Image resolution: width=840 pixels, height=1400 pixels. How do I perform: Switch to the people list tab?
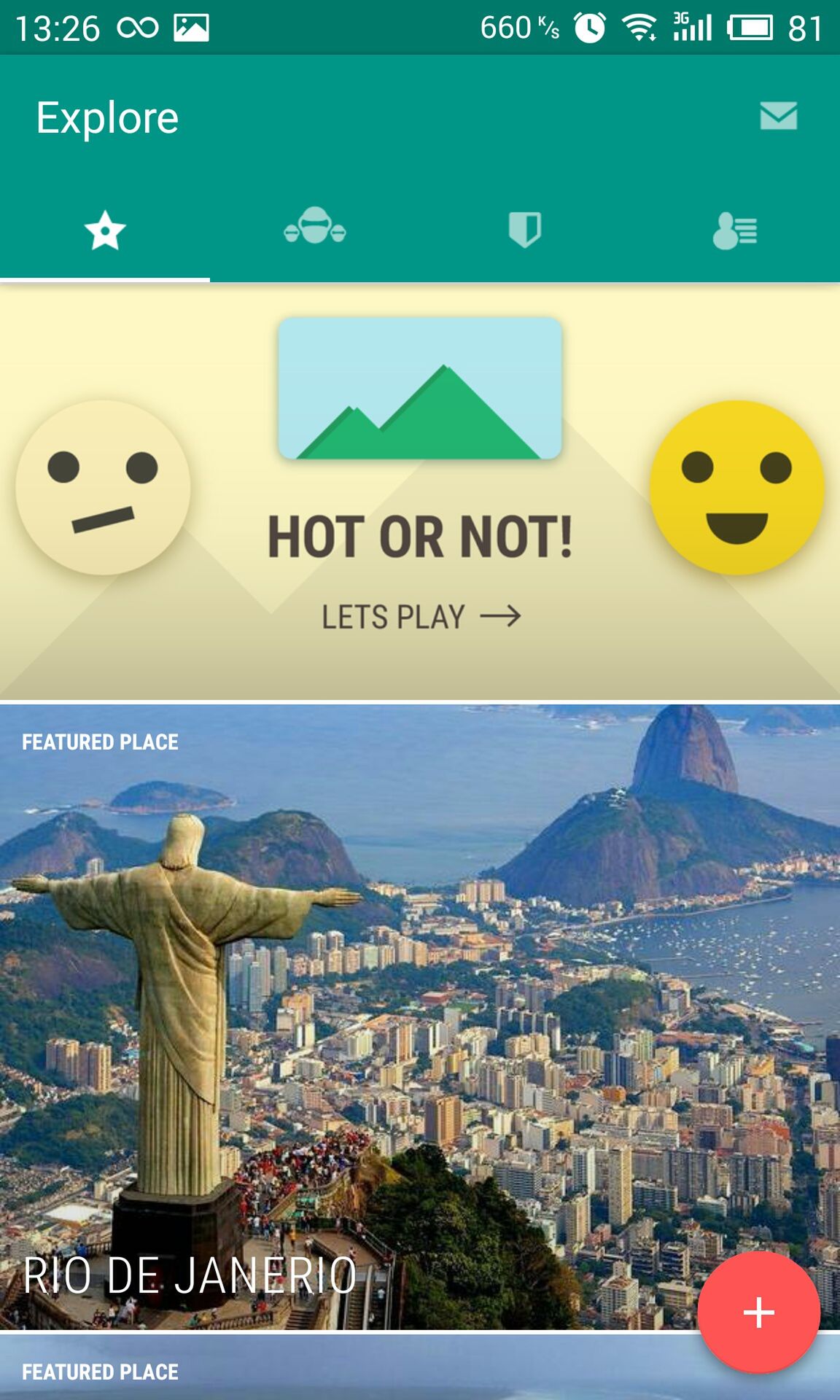735,230
